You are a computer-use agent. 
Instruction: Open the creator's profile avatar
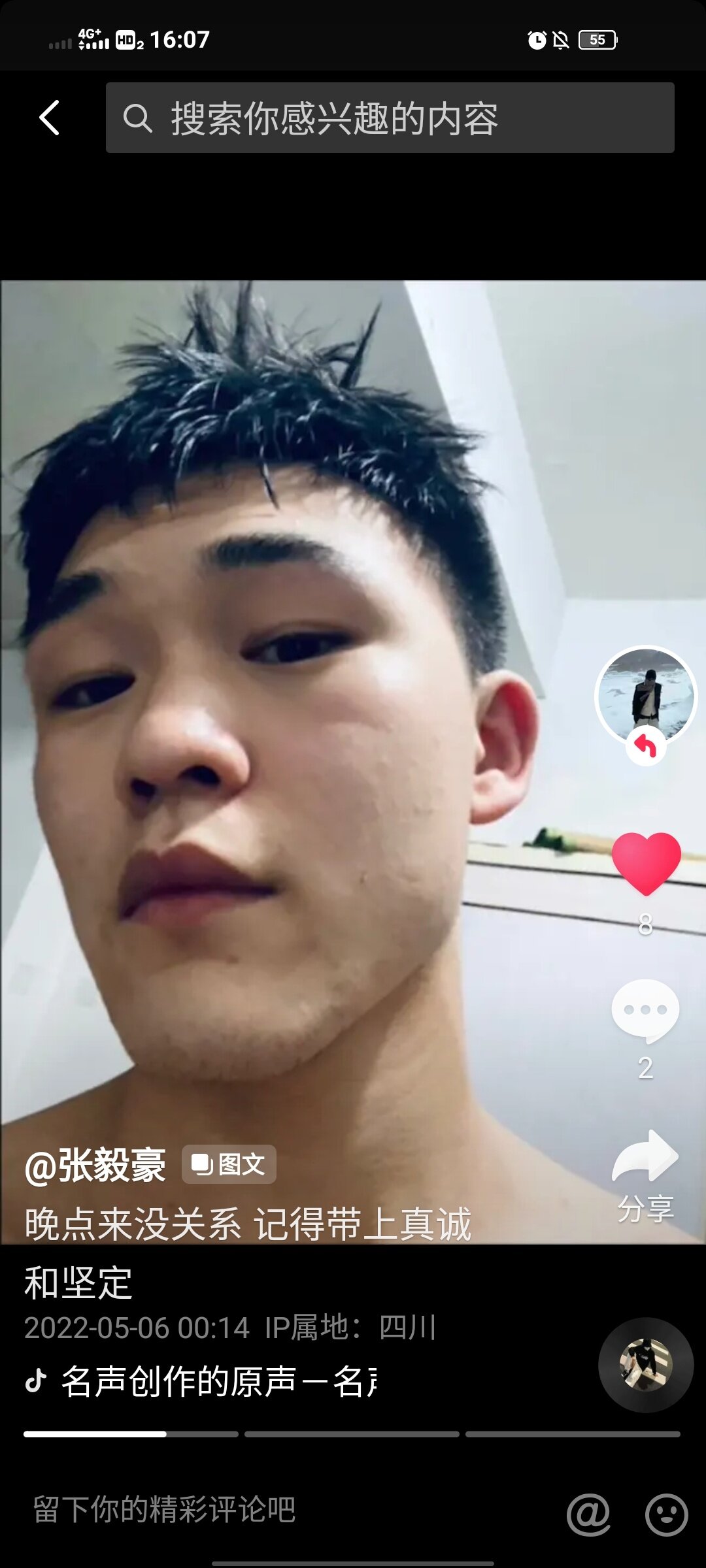[x=645, y=696]
